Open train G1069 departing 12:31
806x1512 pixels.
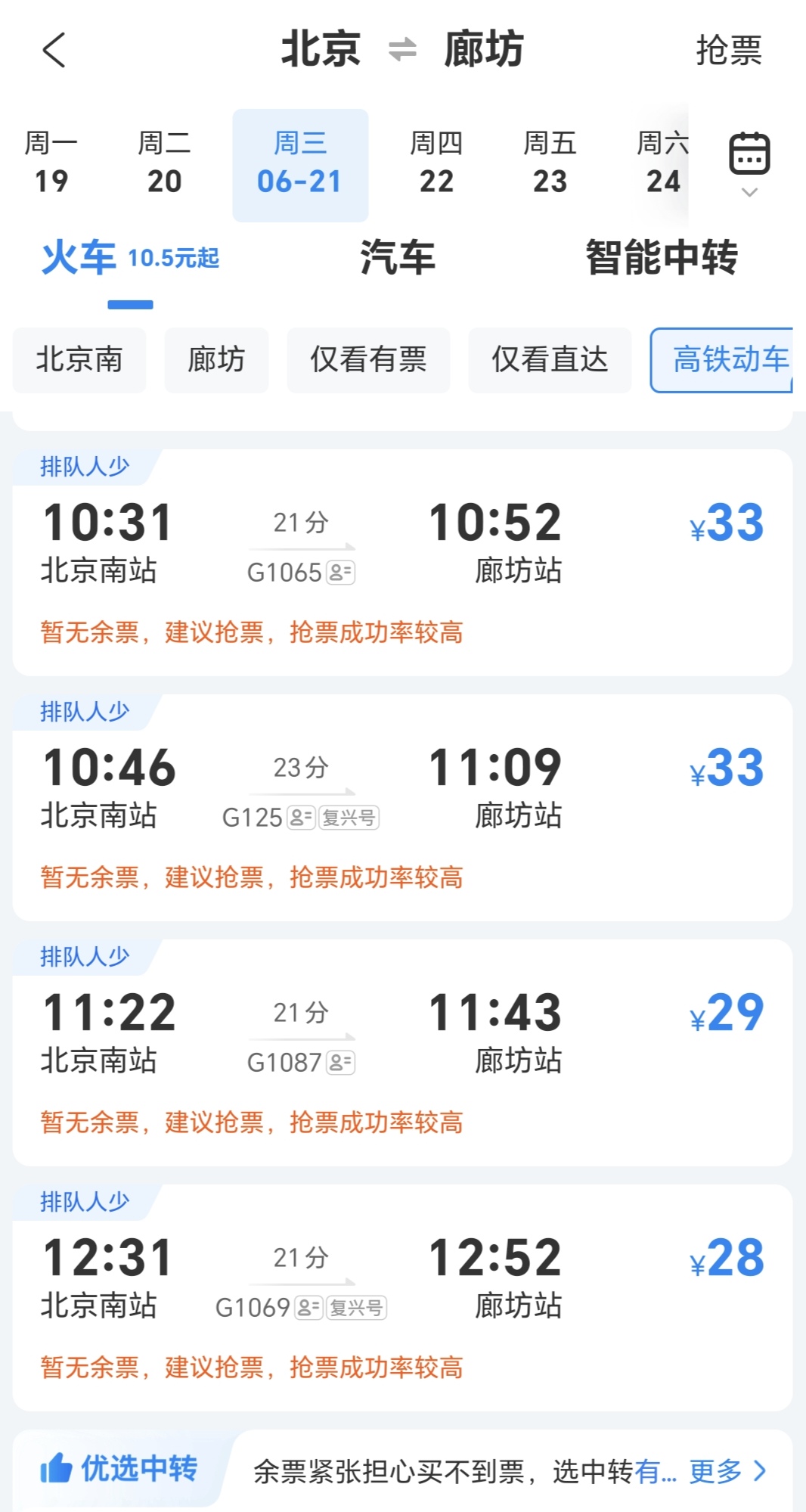[402, 1298]
